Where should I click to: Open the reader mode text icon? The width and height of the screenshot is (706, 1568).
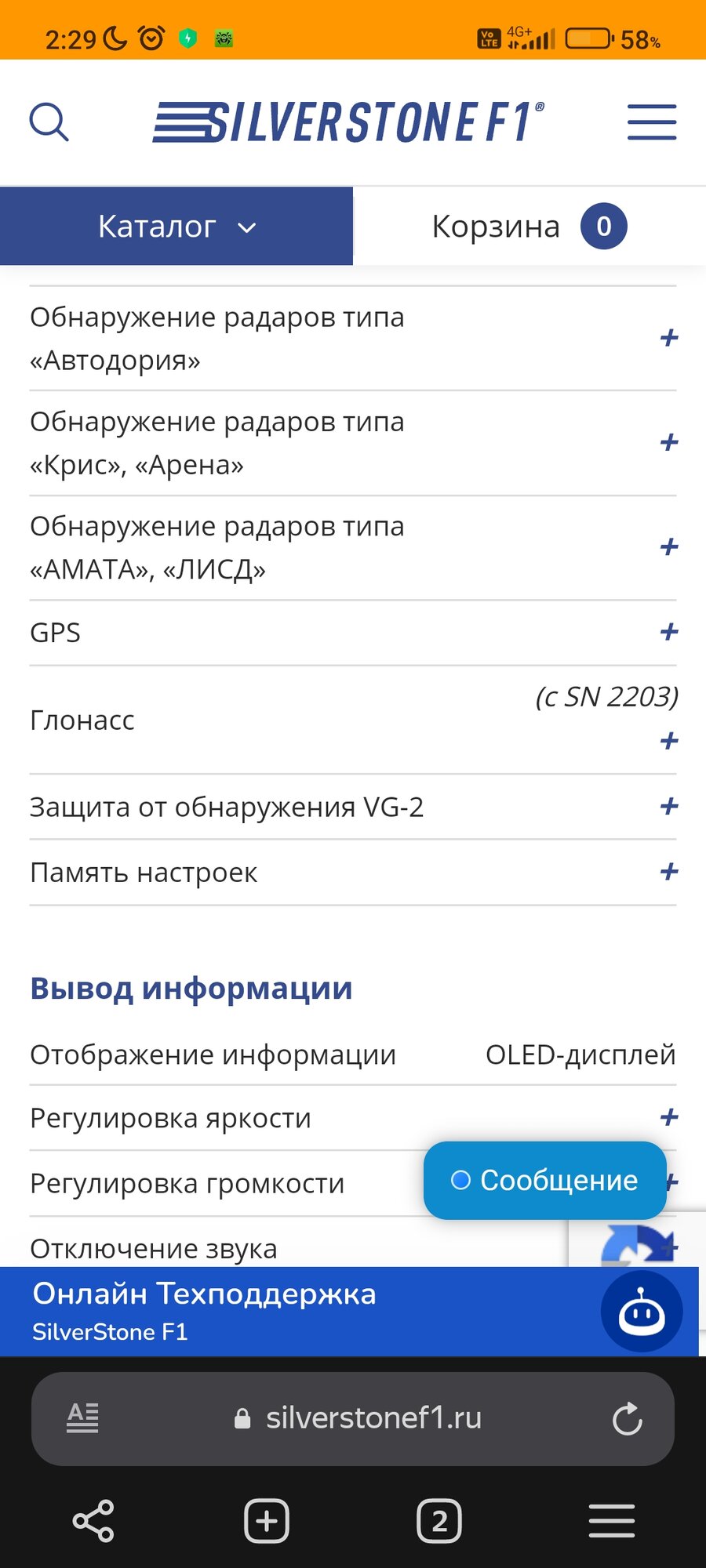coord(82,1418)
